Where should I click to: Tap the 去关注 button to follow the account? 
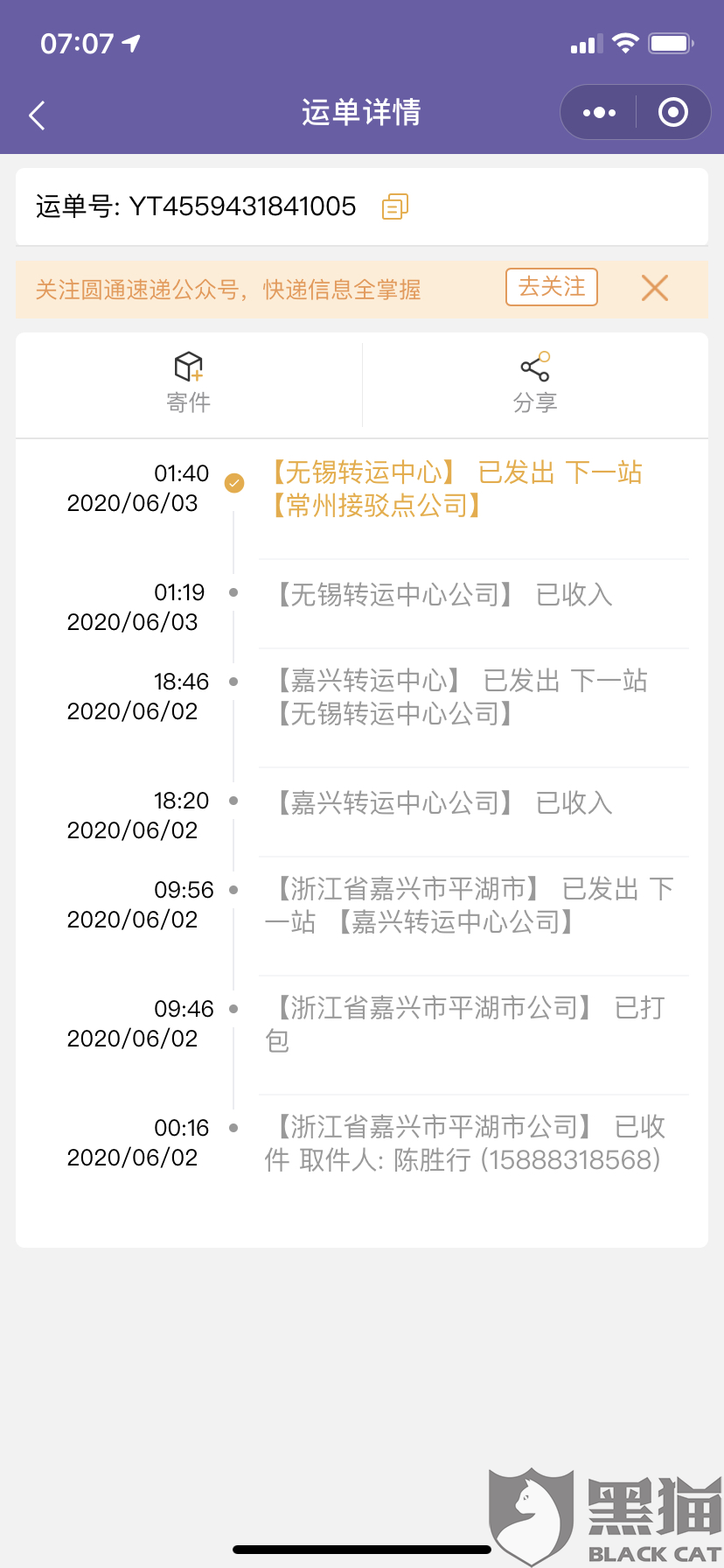(x=551, y=287)
